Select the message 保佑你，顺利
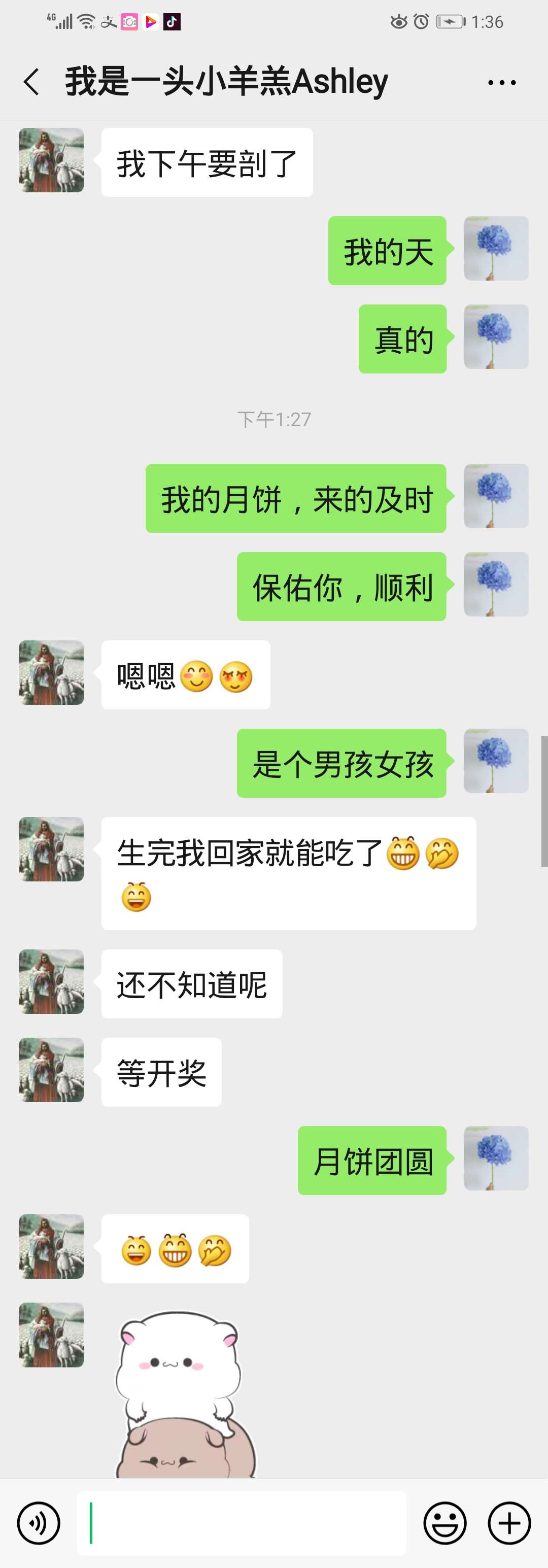Viewport: 548px width, 1568px height. pyautogui.click(x=341, y=588)
